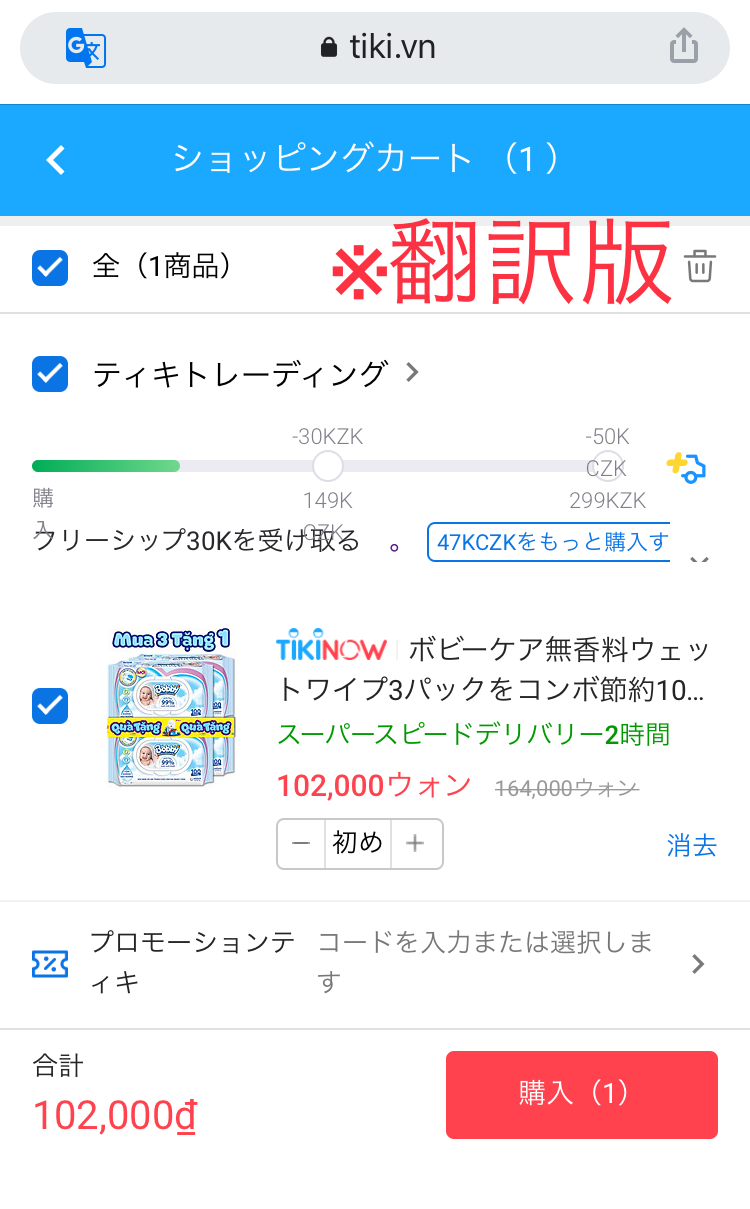Viewport: 750px width, 1209px height.
Task: Tap the tiki.vn address bar
Action: tap(378, 48)
